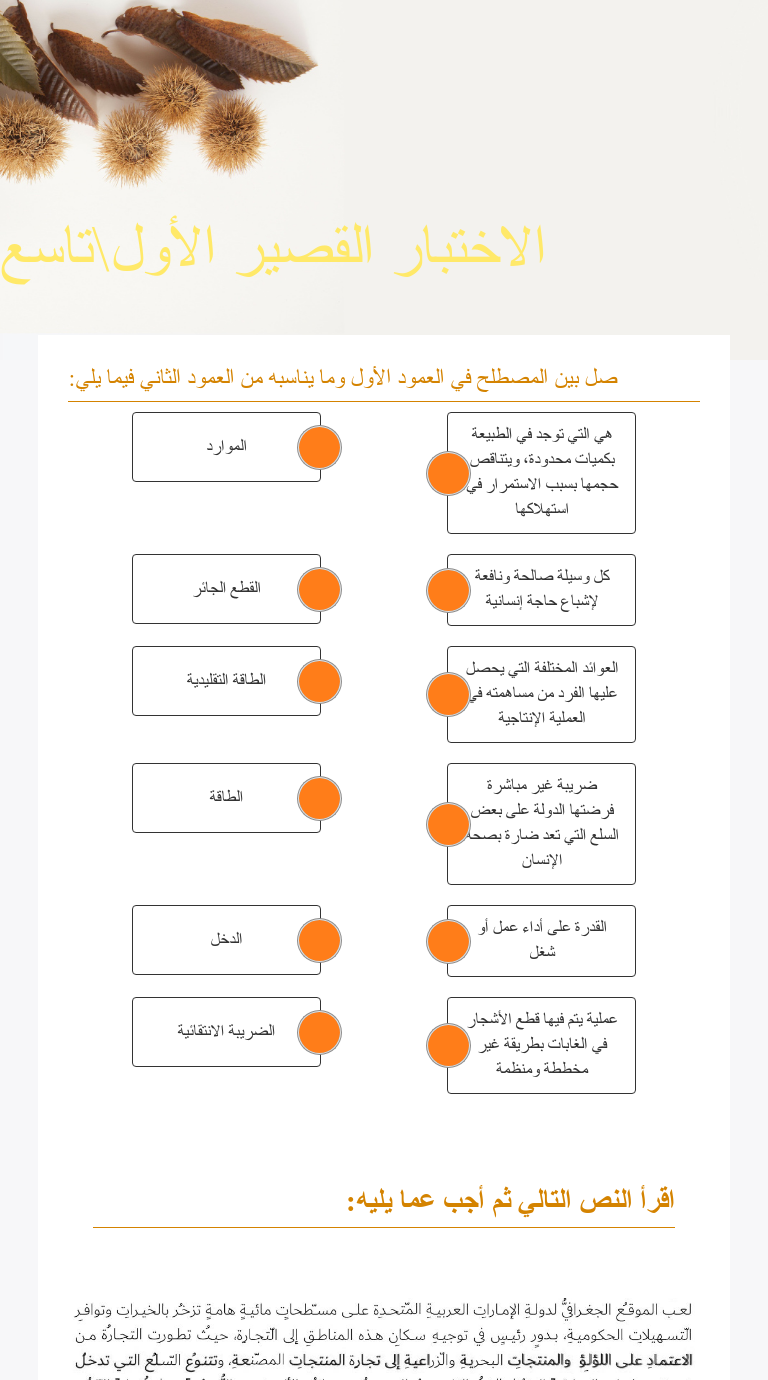
Task: Pick the term الدخل
Action: click(x=227, y=940)
